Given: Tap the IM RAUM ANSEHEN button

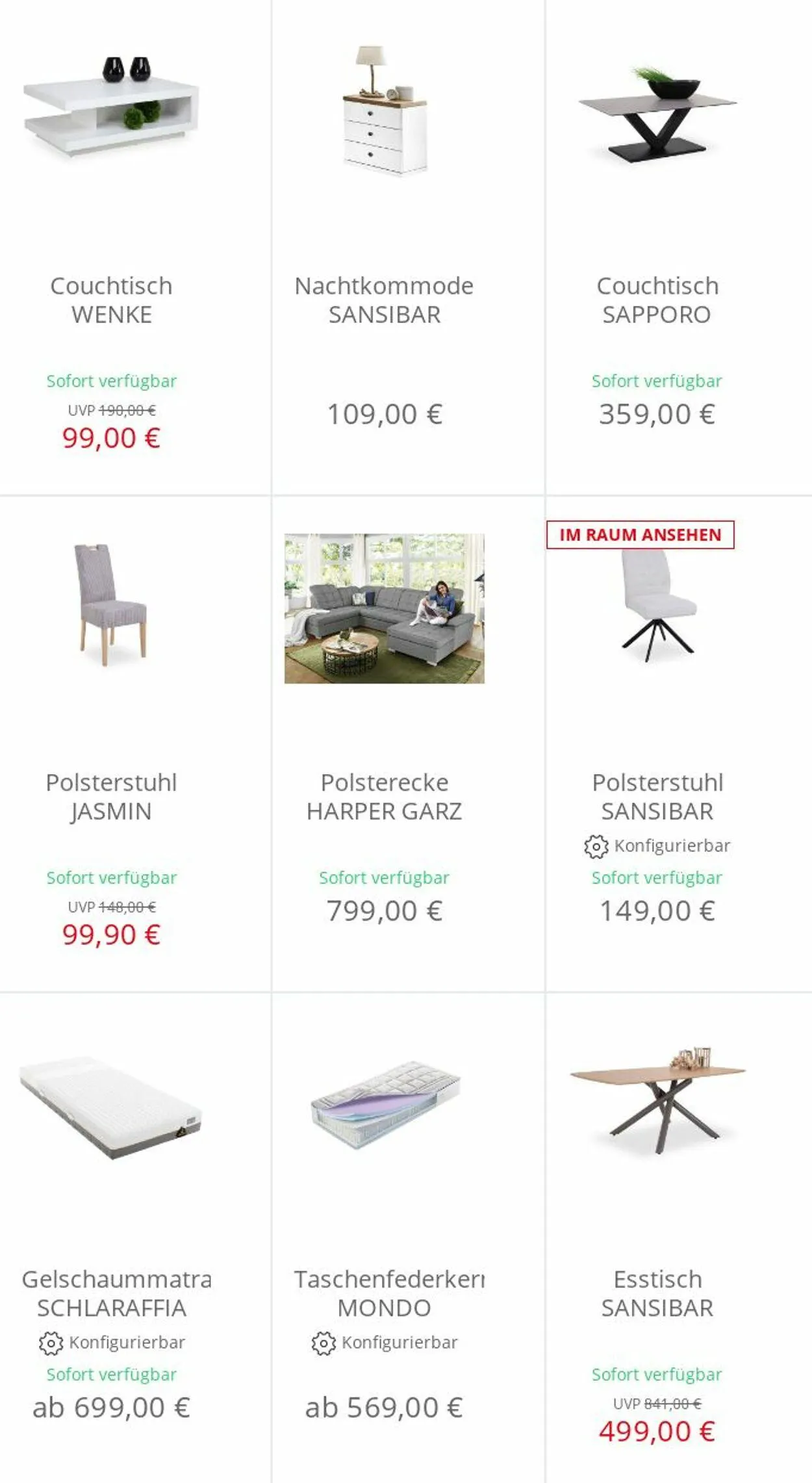Looking at the screenshot, I should (x=640, y=535).
